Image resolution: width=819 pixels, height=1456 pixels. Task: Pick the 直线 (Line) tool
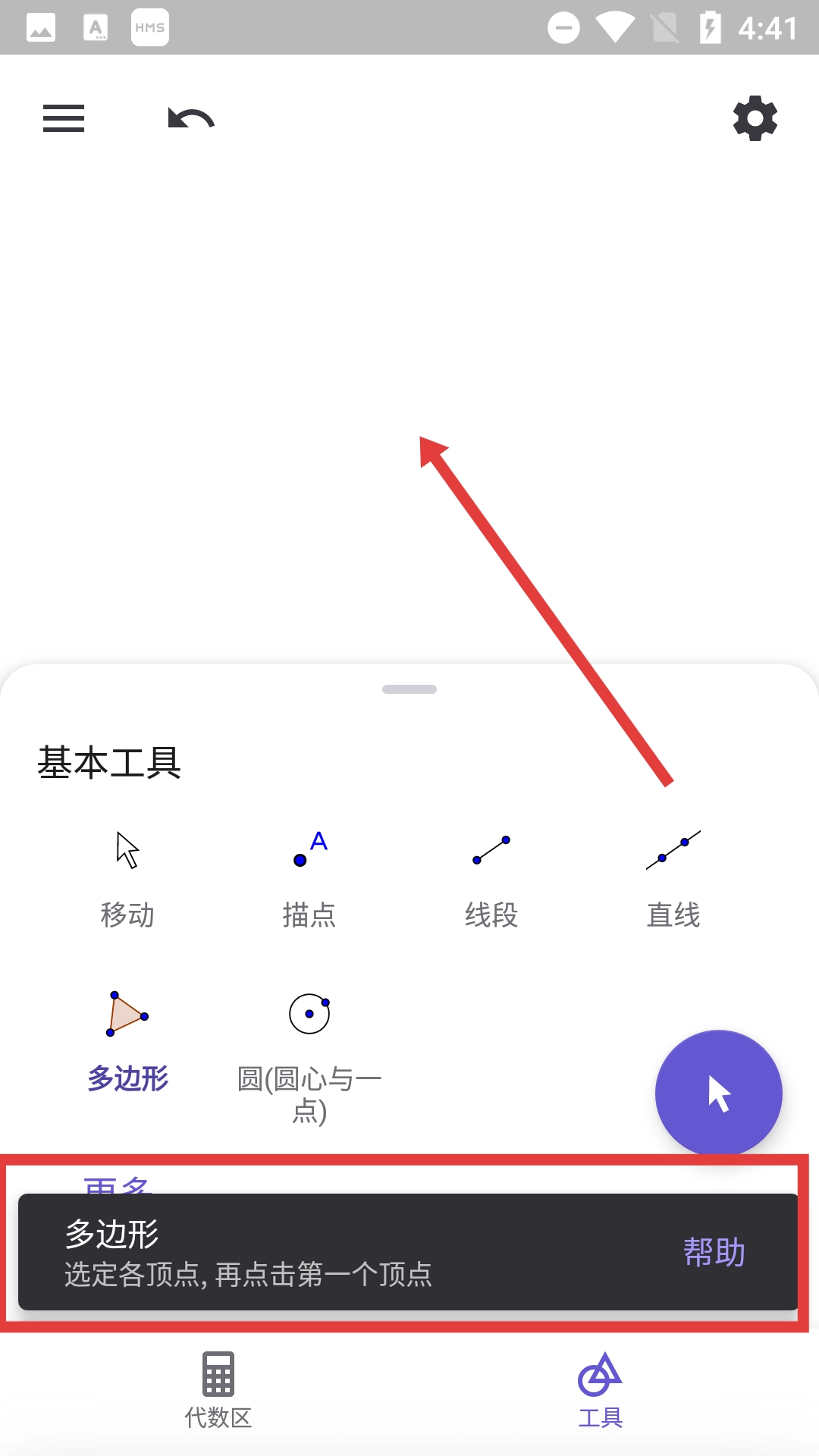click(673, 877)
